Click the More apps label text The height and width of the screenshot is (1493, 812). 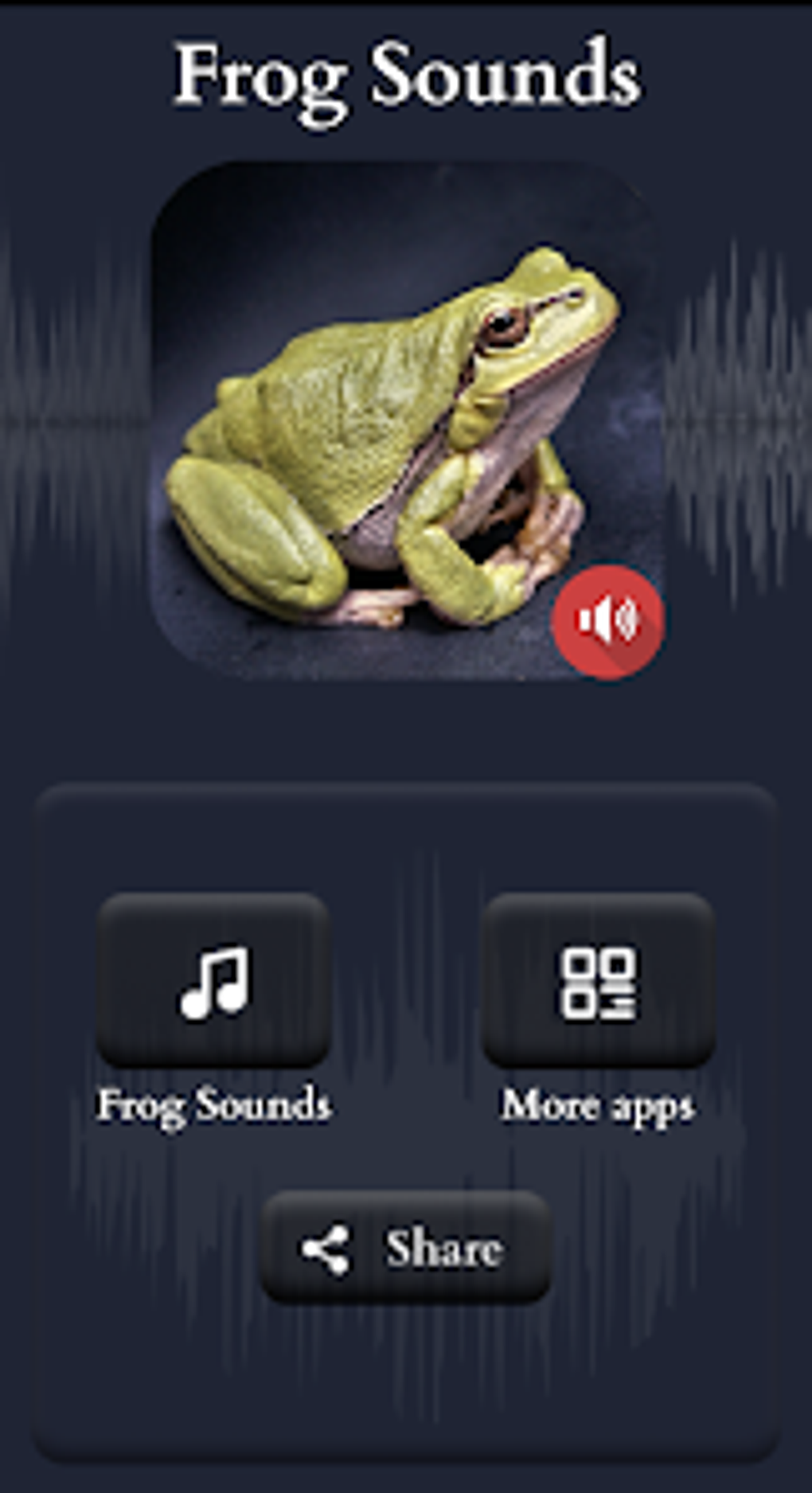coord(598,1104)
